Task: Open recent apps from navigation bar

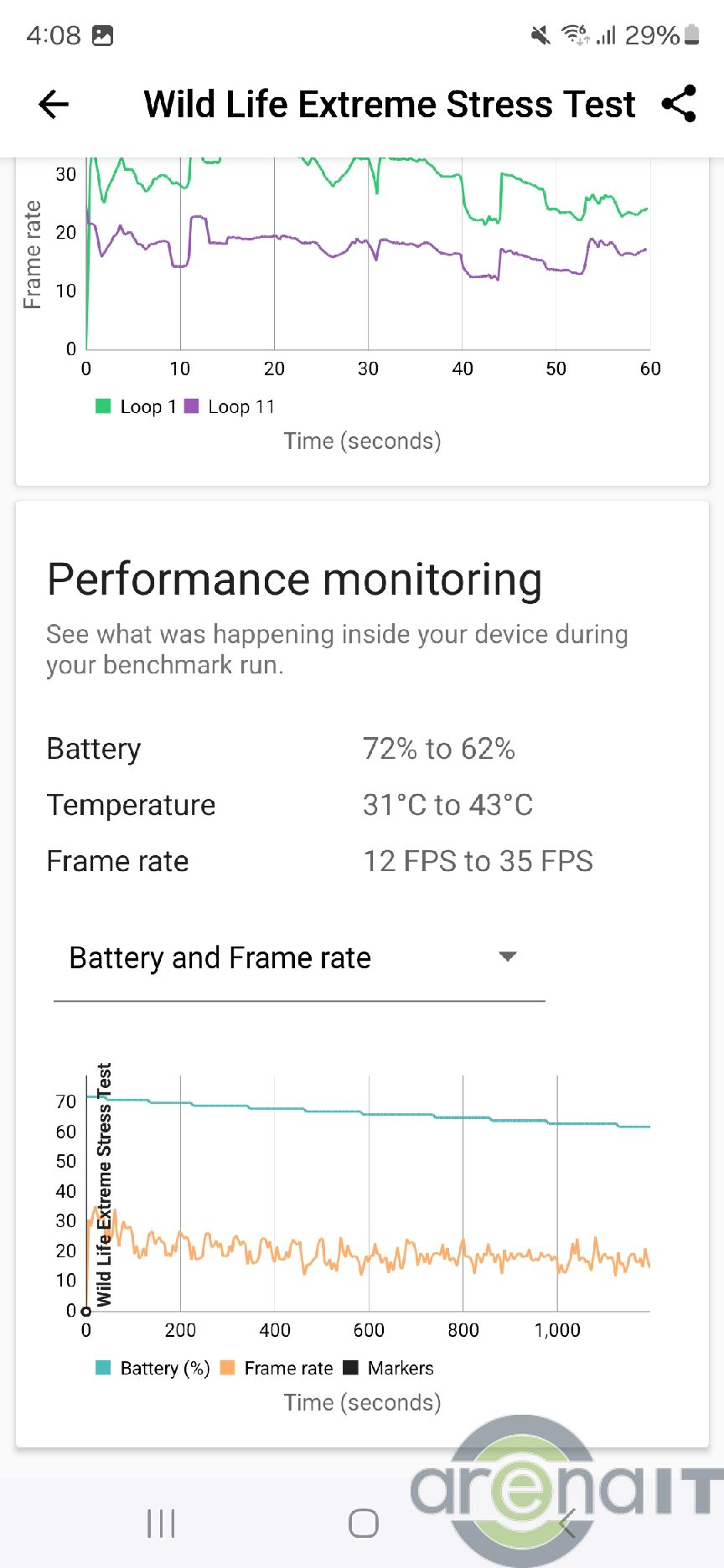Action: (161, 1523)
